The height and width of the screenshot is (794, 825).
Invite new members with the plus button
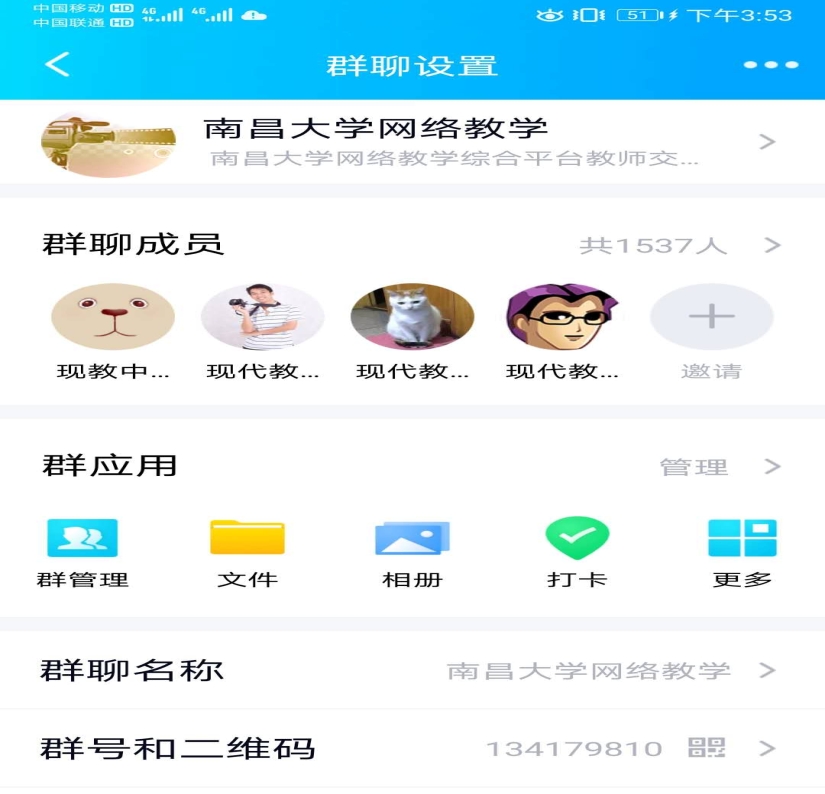coord(711,317)
